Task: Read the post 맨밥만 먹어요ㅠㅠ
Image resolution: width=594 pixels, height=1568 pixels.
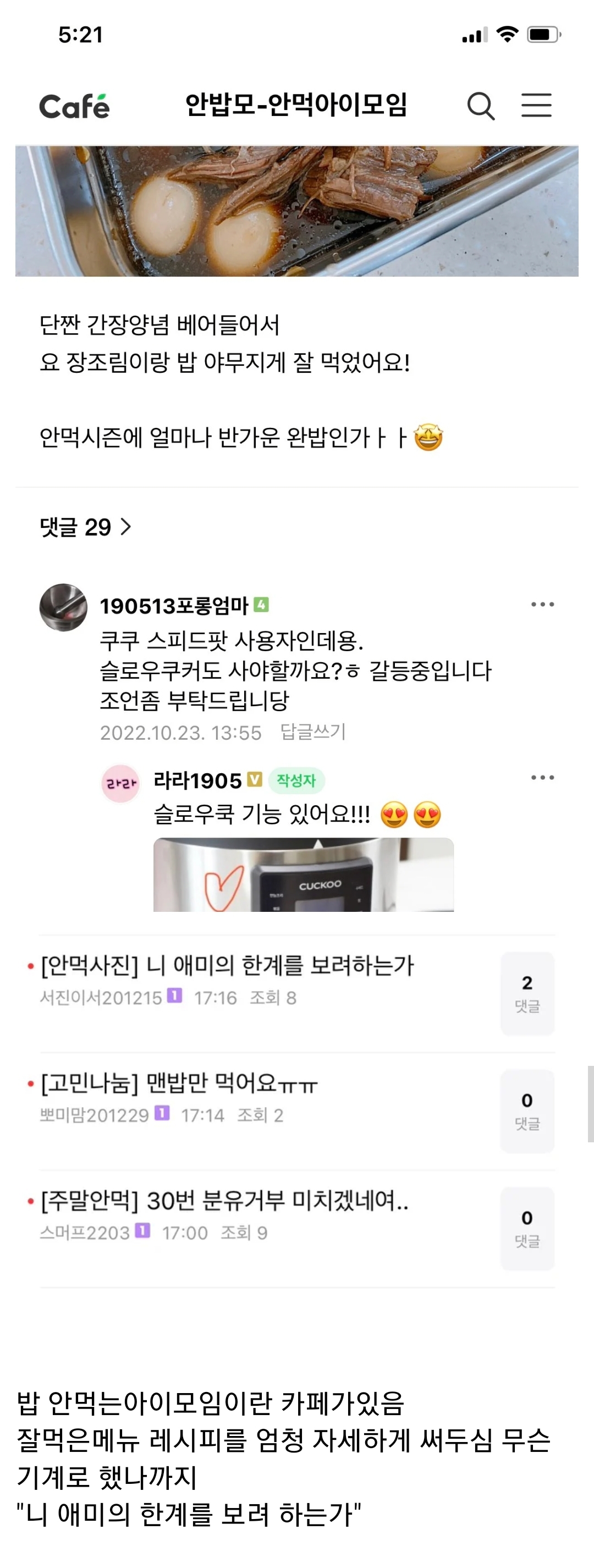Action: coord(179,1083)
